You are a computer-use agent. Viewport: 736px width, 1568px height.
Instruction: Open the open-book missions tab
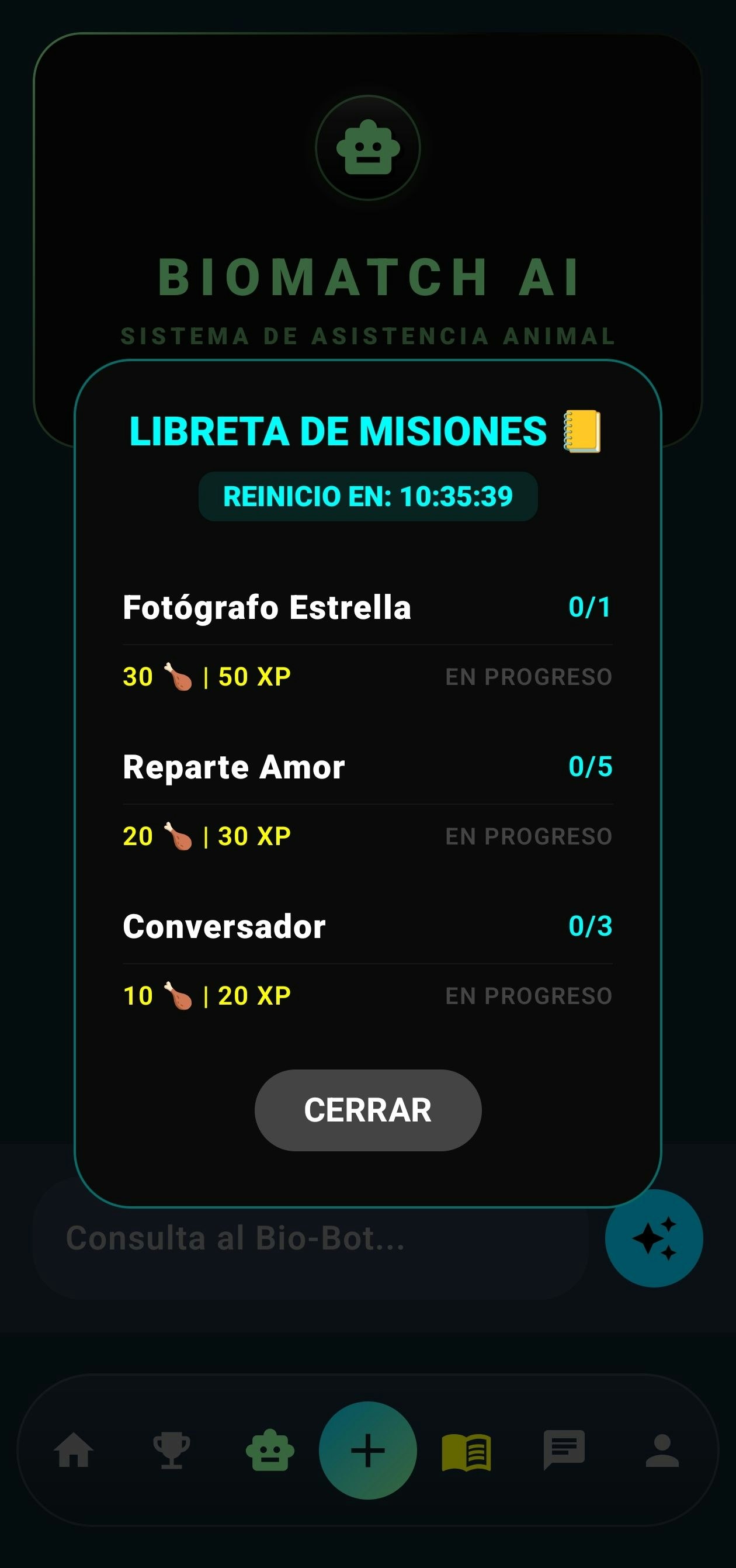tap(467, 1452)
